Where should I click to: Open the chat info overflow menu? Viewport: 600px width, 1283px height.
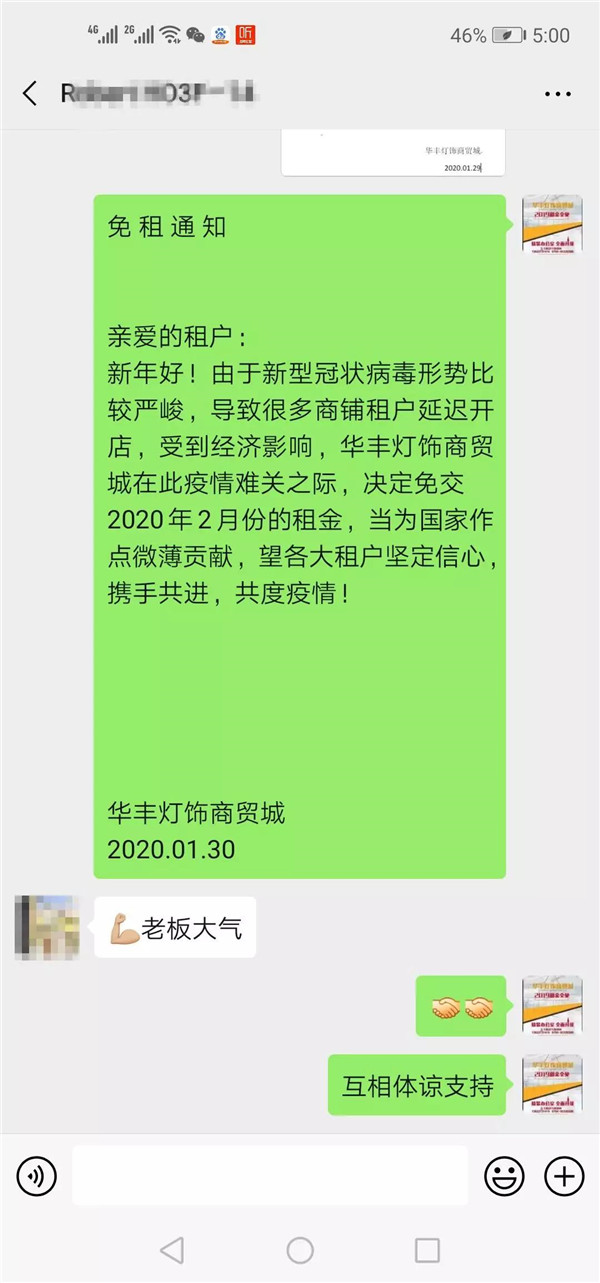click(557, 94)
